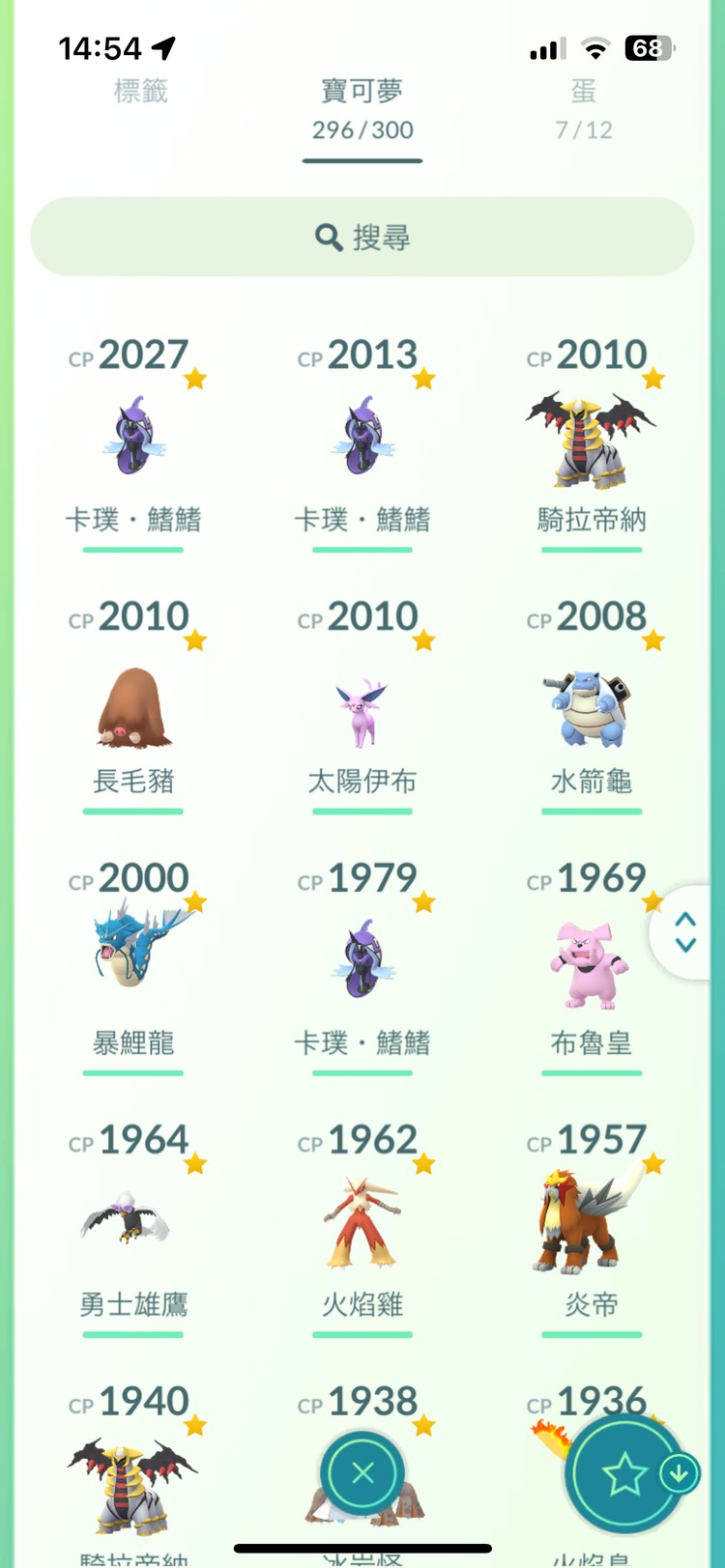The width and height of the screenshot is (725, 1568).
Task: Tap the 搜尋 search bar
Action: 362,236
